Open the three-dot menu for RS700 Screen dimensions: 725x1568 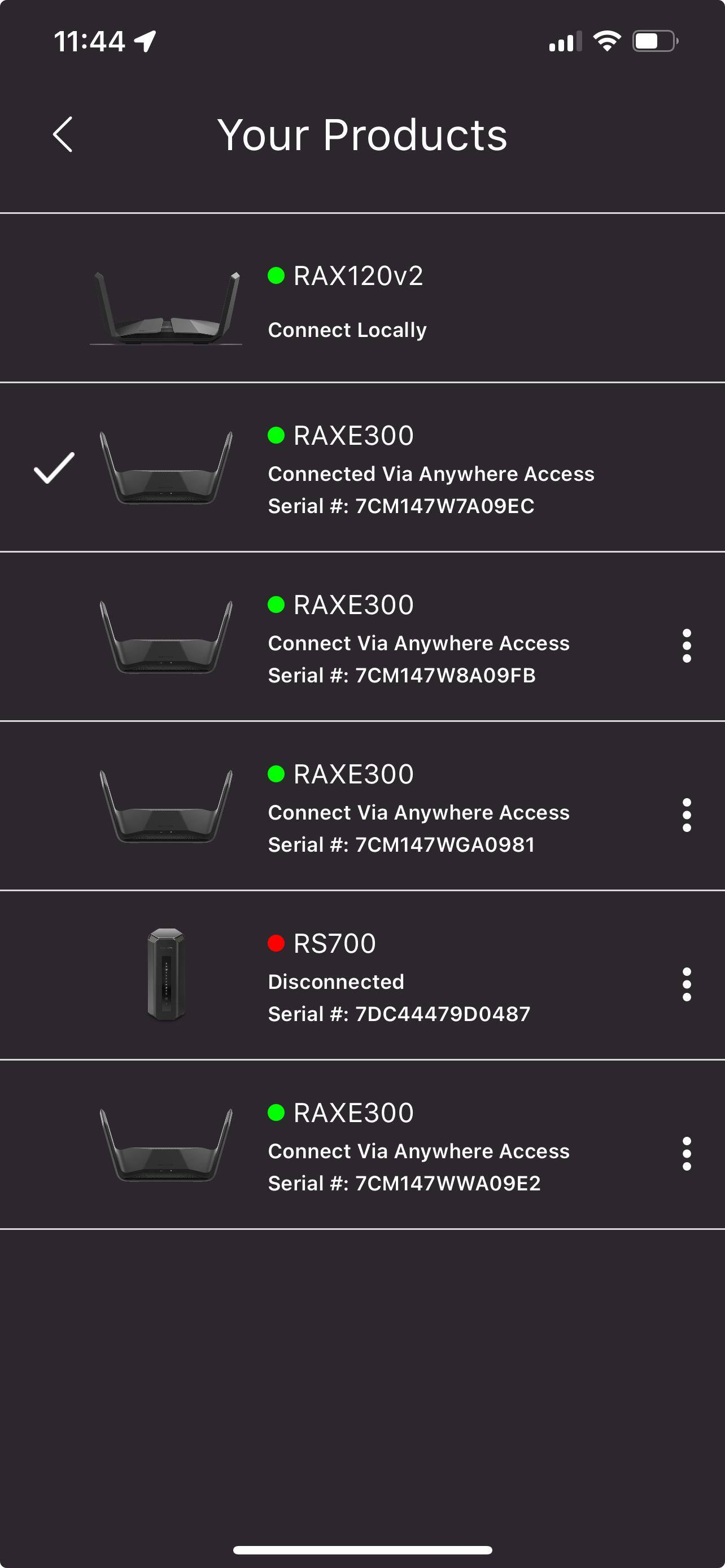687,984
